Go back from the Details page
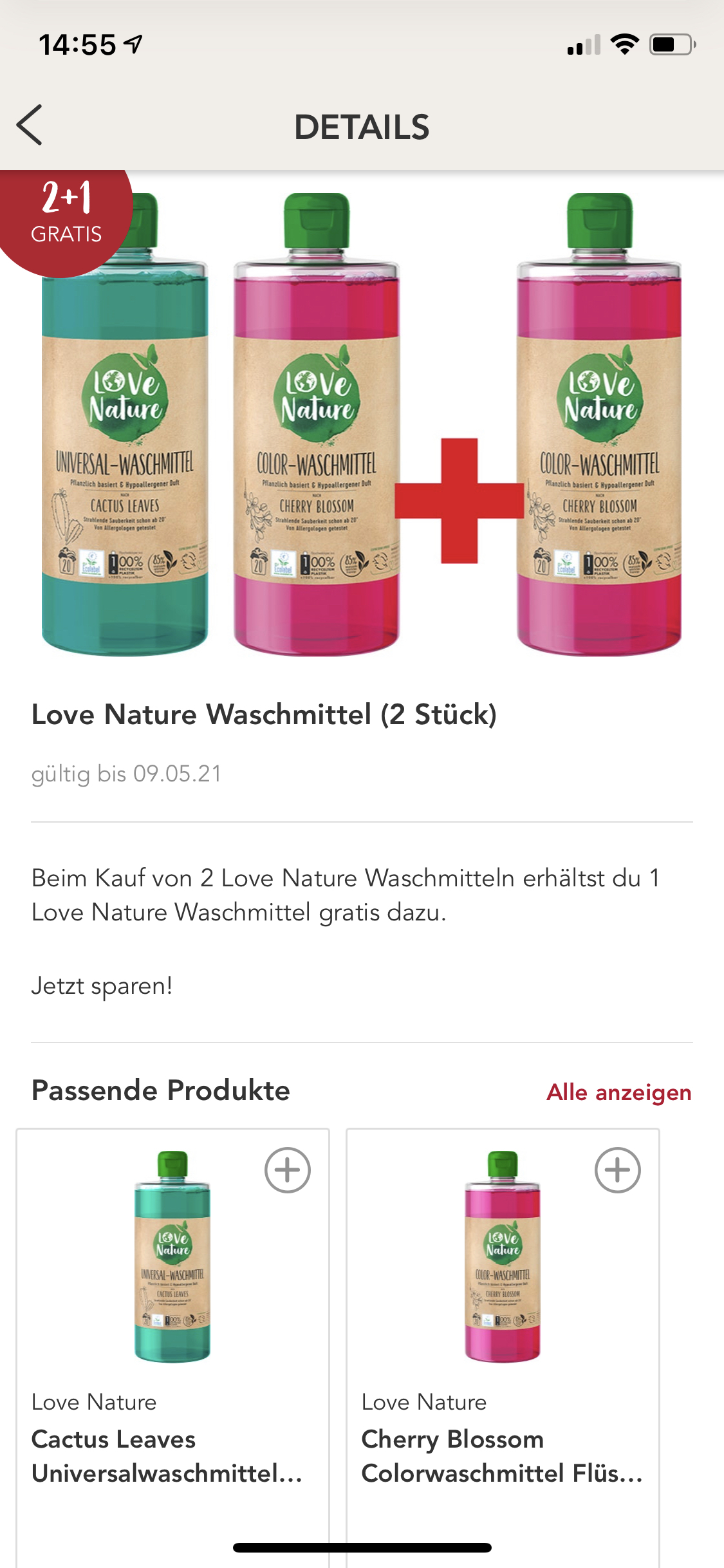 click(x=30, y=125)
